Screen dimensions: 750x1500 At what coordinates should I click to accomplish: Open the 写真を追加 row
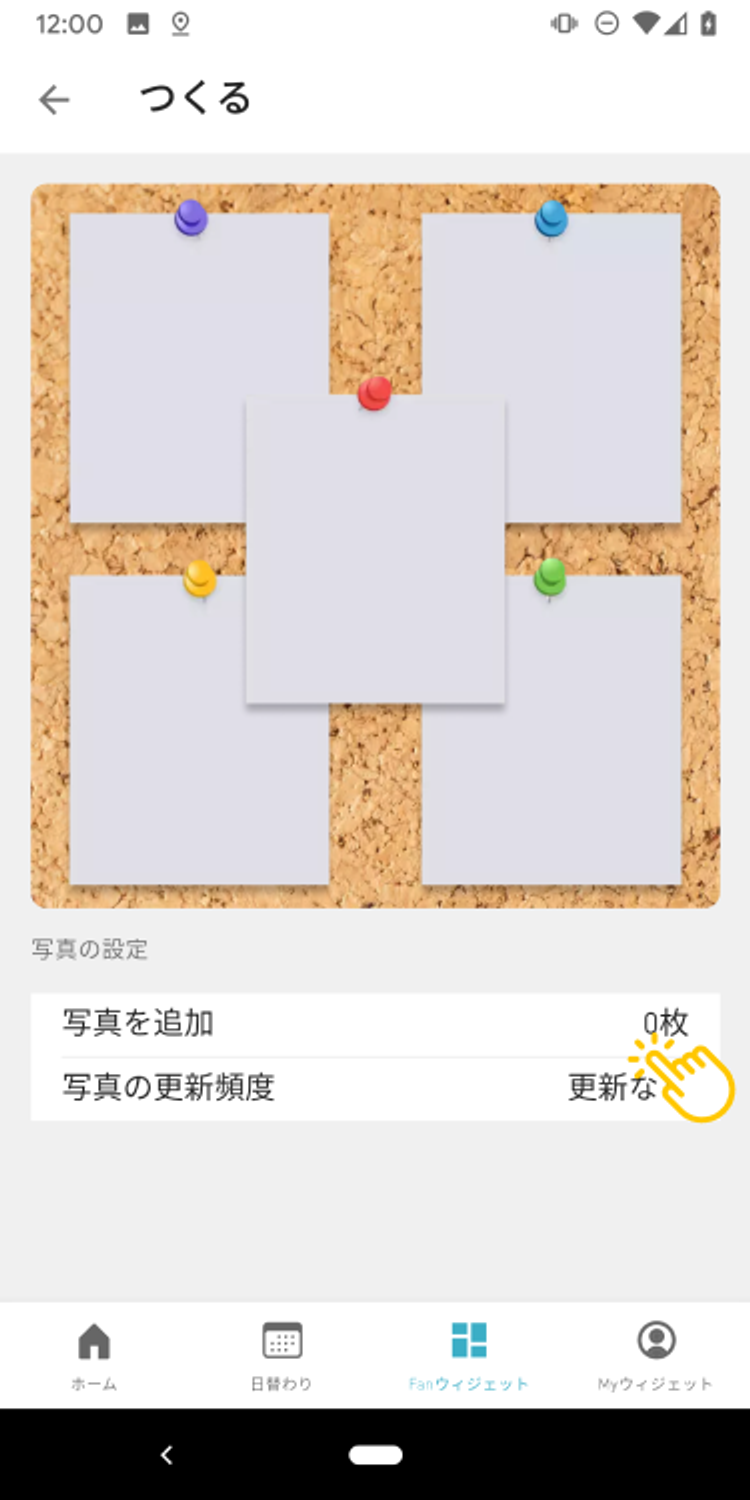point(375,1024)
